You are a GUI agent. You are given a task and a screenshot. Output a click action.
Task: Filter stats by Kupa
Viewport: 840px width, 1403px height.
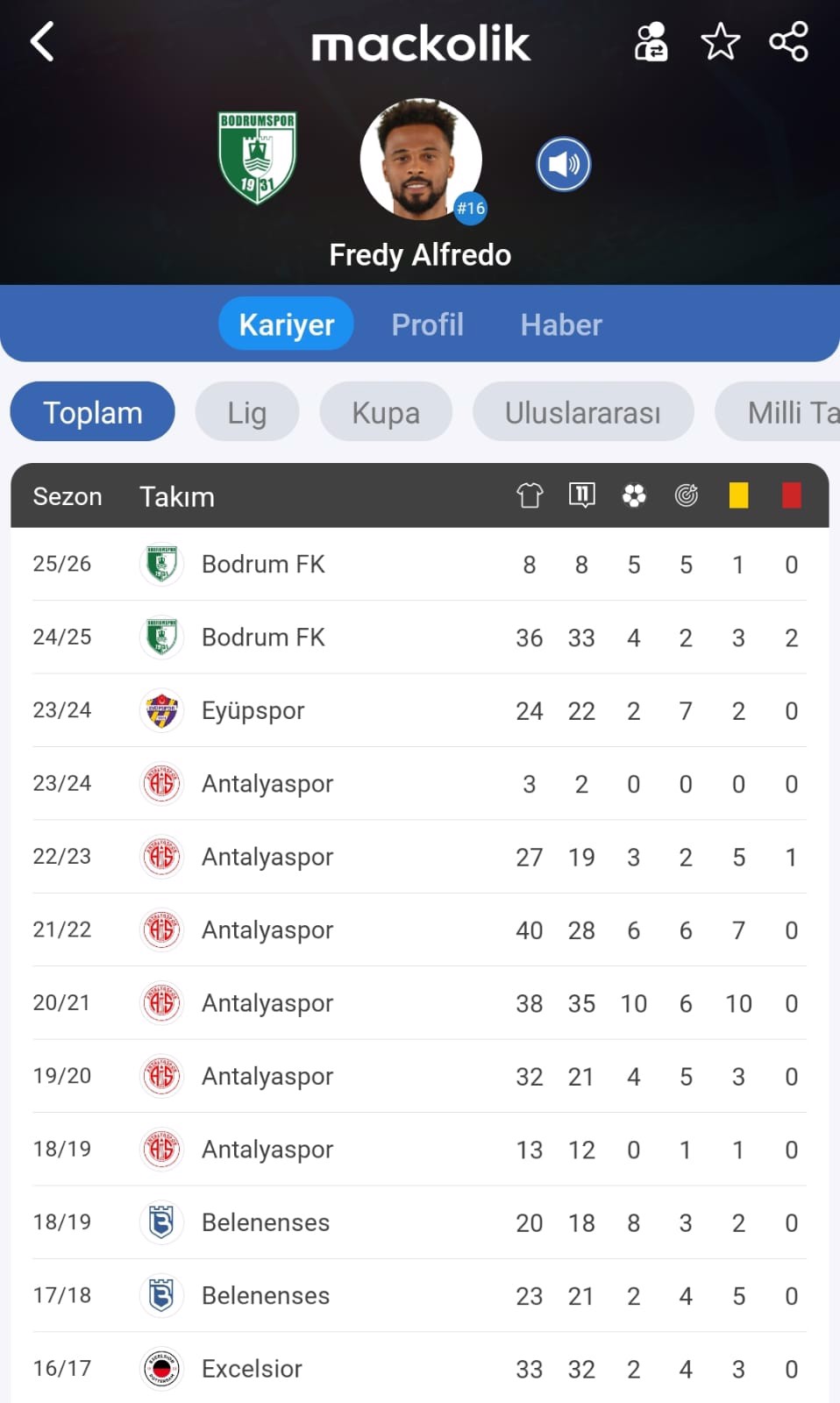[x=386, y=412]
